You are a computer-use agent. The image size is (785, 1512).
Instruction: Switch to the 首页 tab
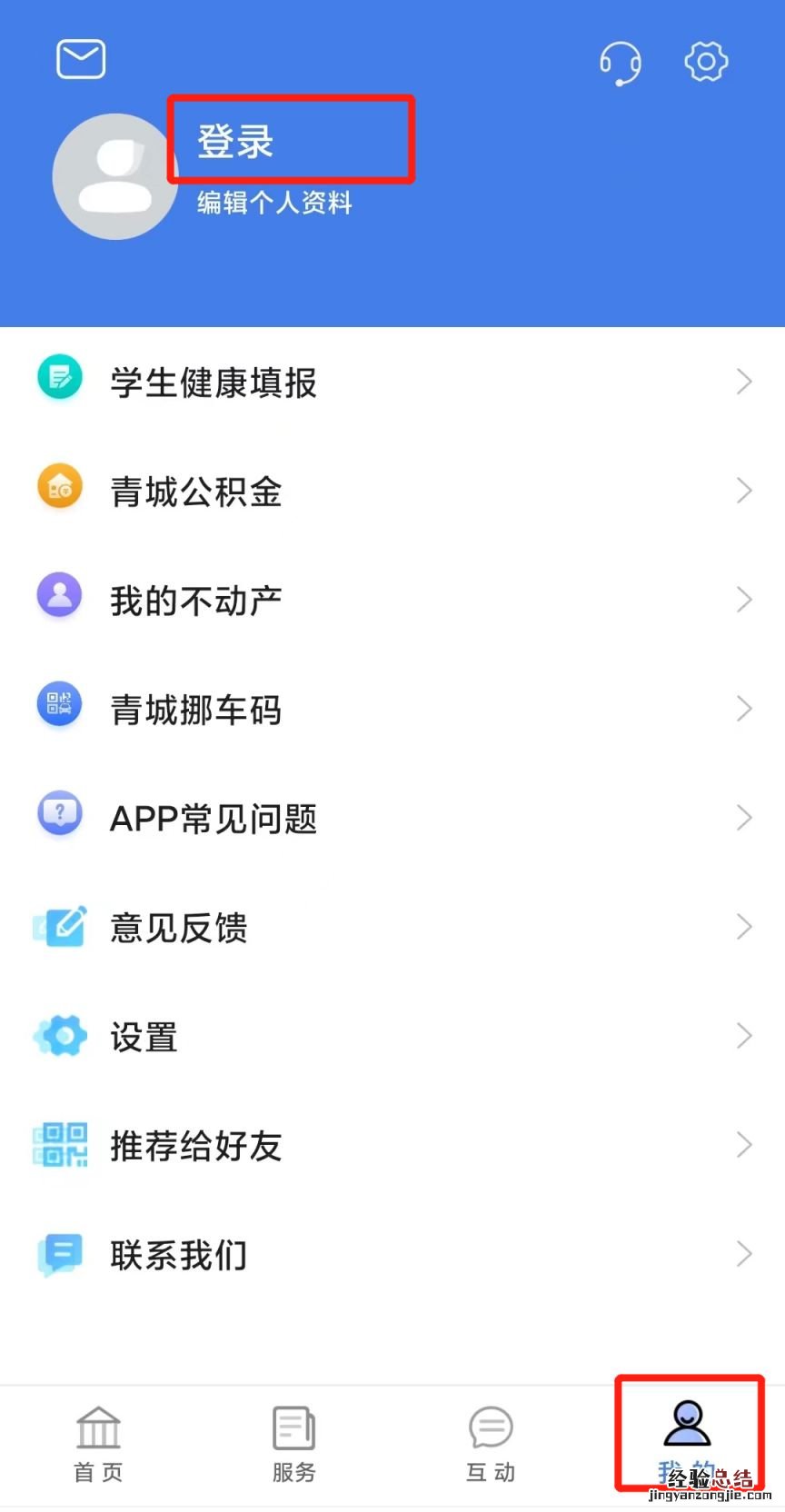click(98, 1444)
